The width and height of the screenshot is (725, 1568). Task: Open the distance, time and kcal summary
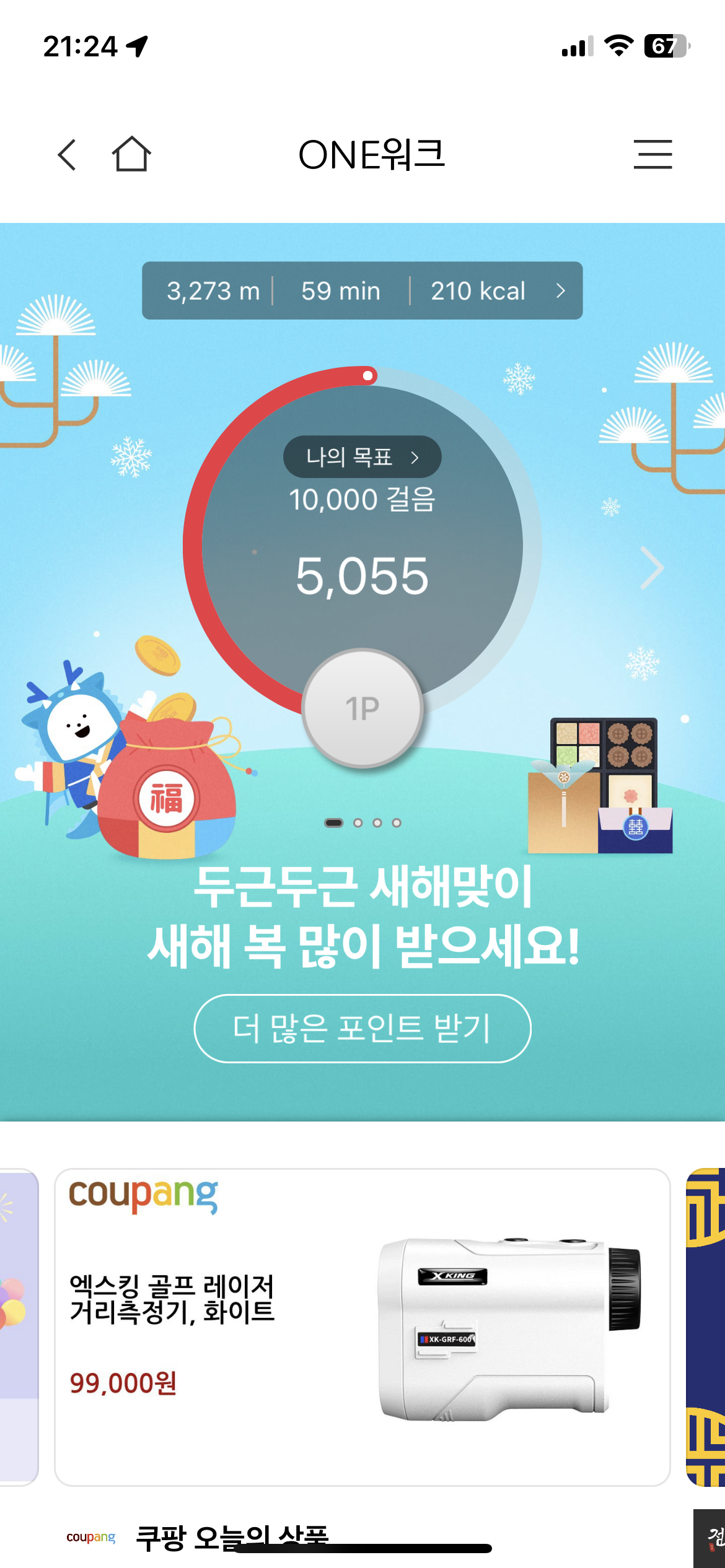click(362, 290)
